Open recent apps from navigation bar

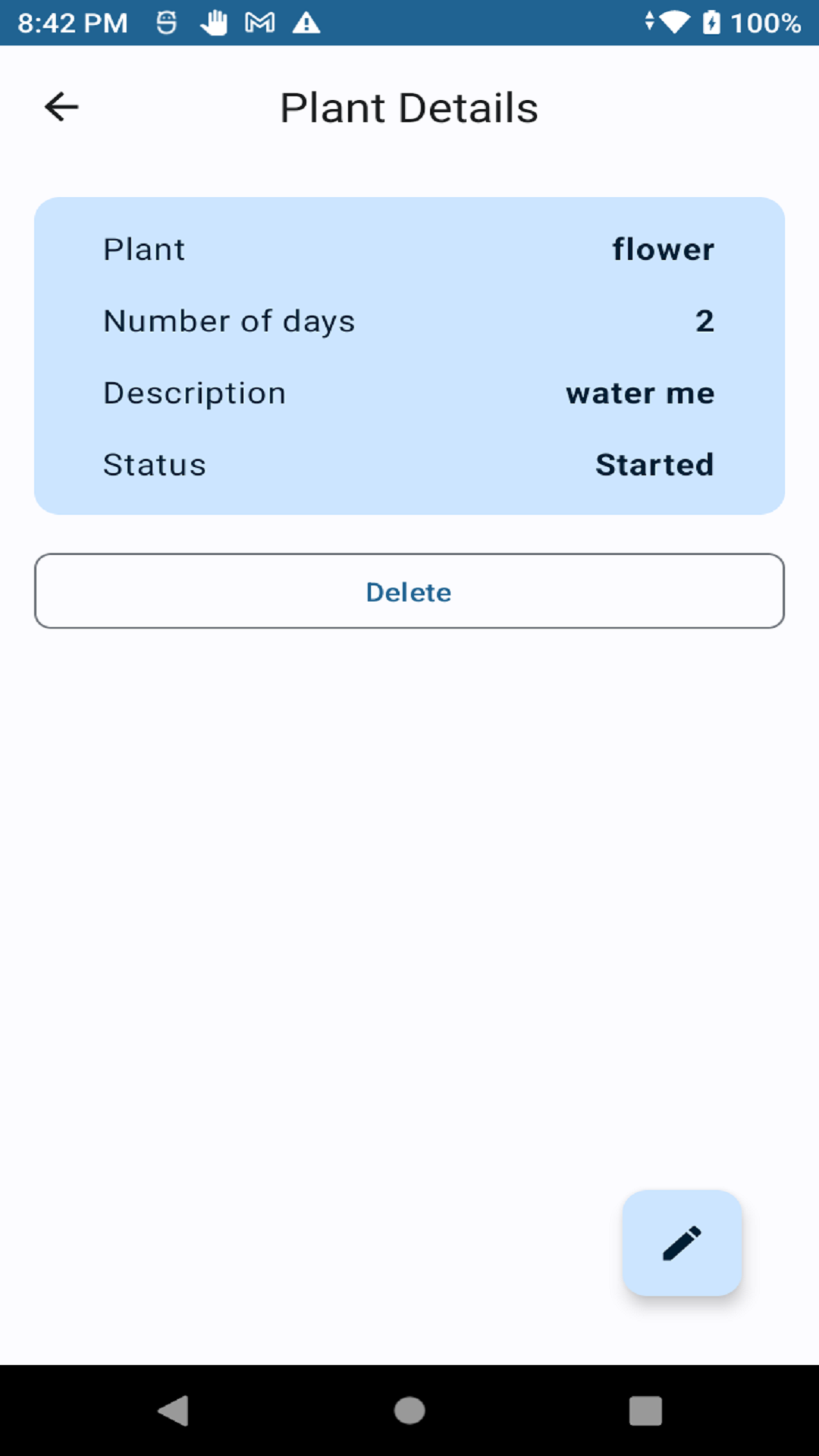click(645, 1410)
